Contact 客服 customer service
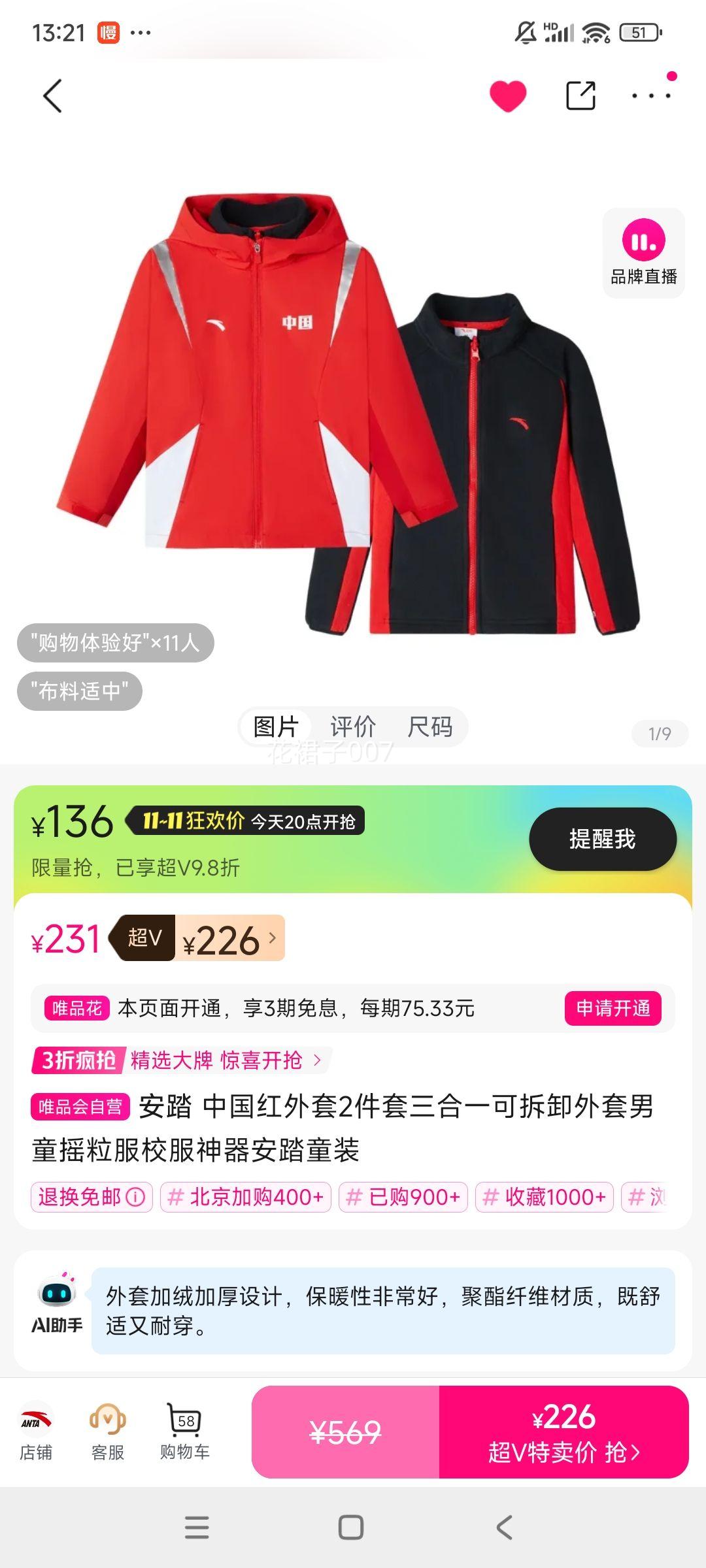The width and height of the screenshot is (706, 1568). point(108,1432)
